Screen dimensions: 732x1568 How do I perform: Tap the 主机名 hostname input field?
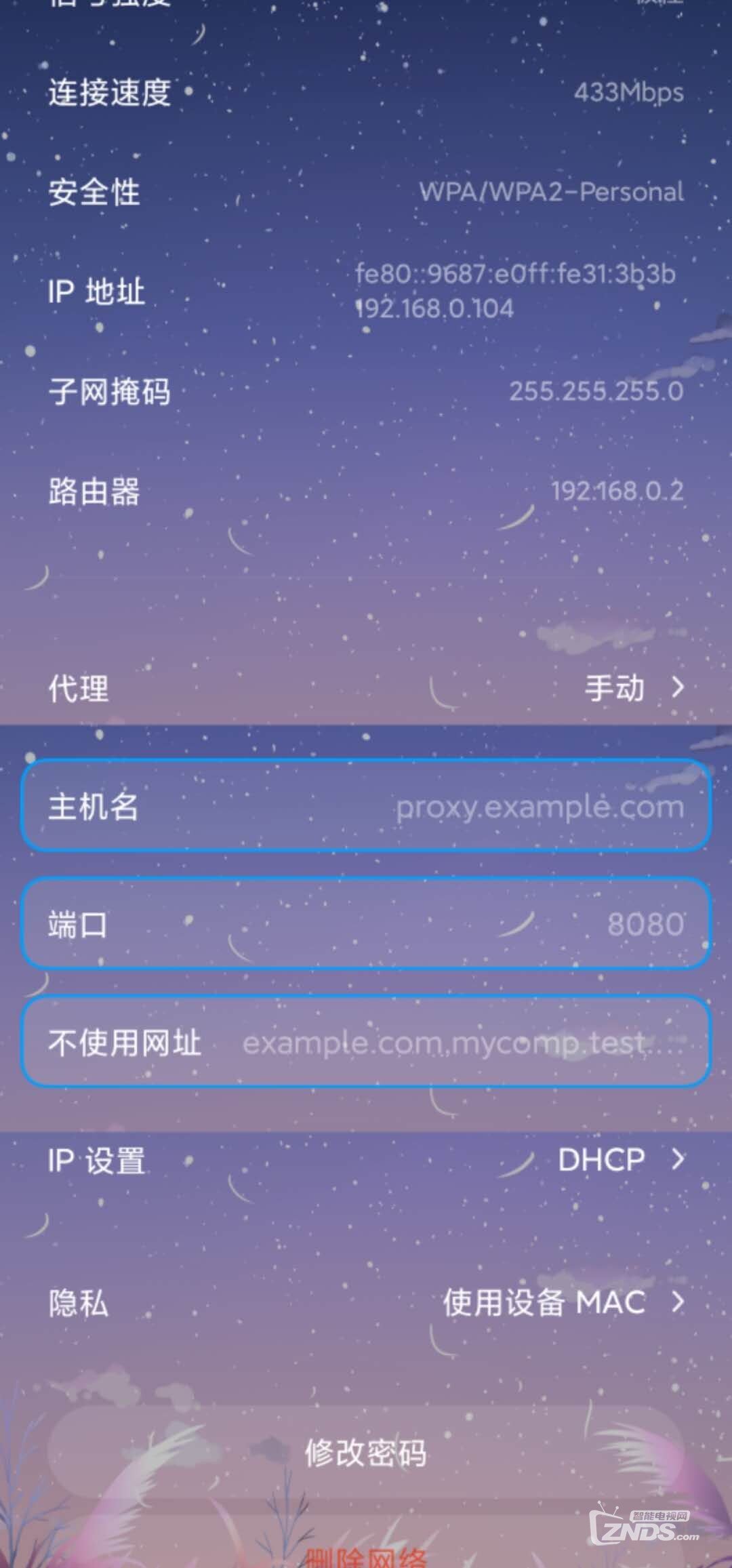tap(366, 807)
